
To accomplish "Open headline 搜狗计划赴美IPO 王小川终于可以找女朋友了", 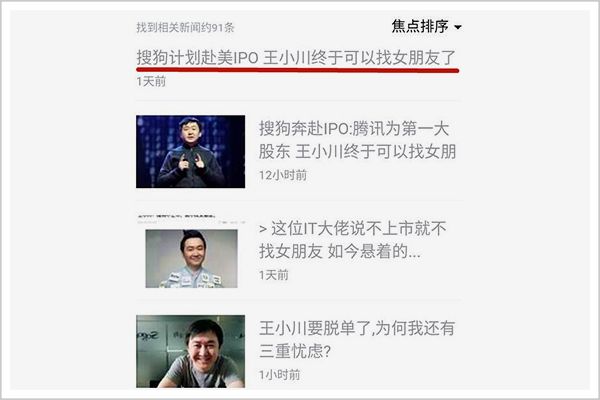I will tap(297, 57).
